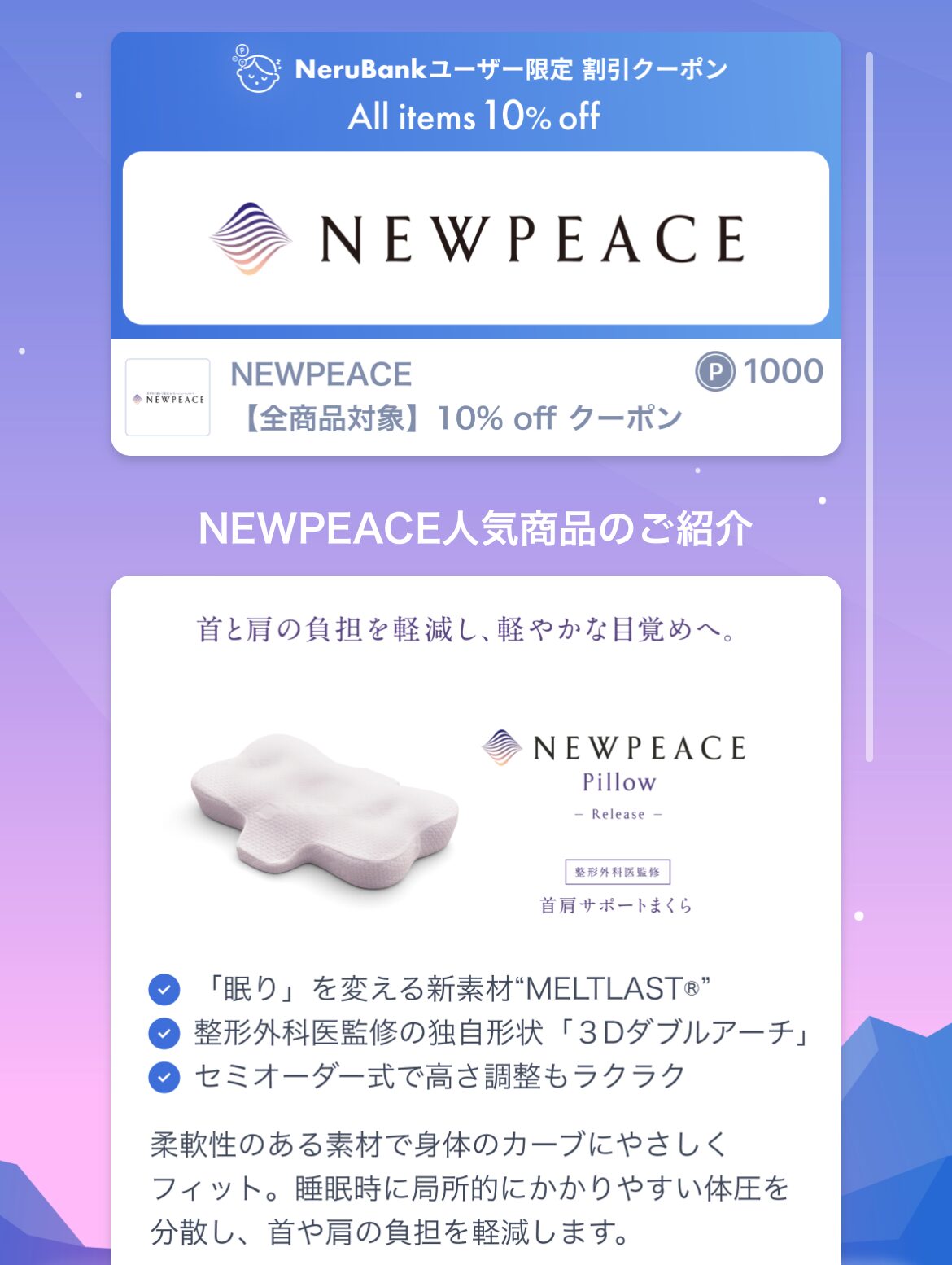
Task: Select the NEWPEACE wave mark on the product card
Action: [x=504, y=745]
